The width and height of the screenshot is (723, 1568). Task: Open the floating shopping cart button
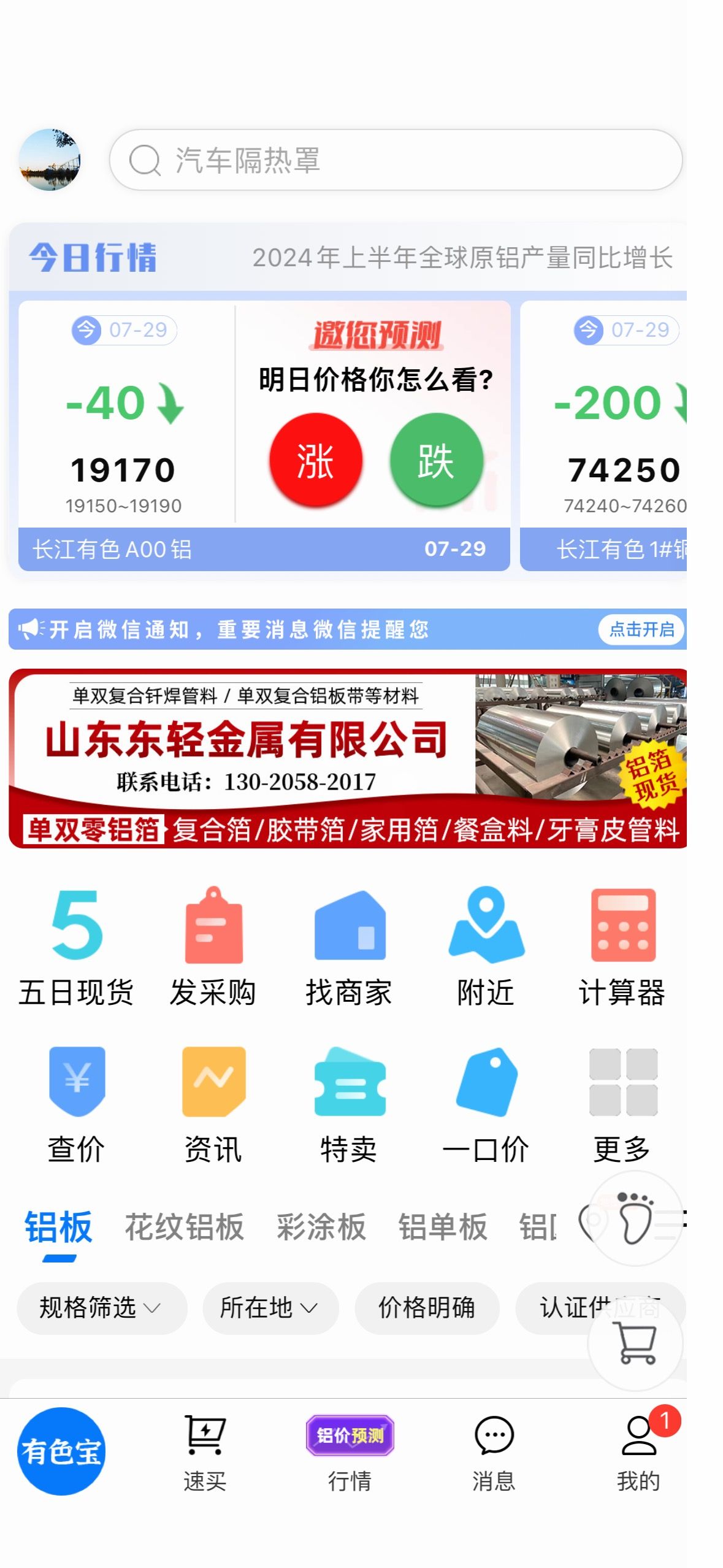click(635, 1343)
